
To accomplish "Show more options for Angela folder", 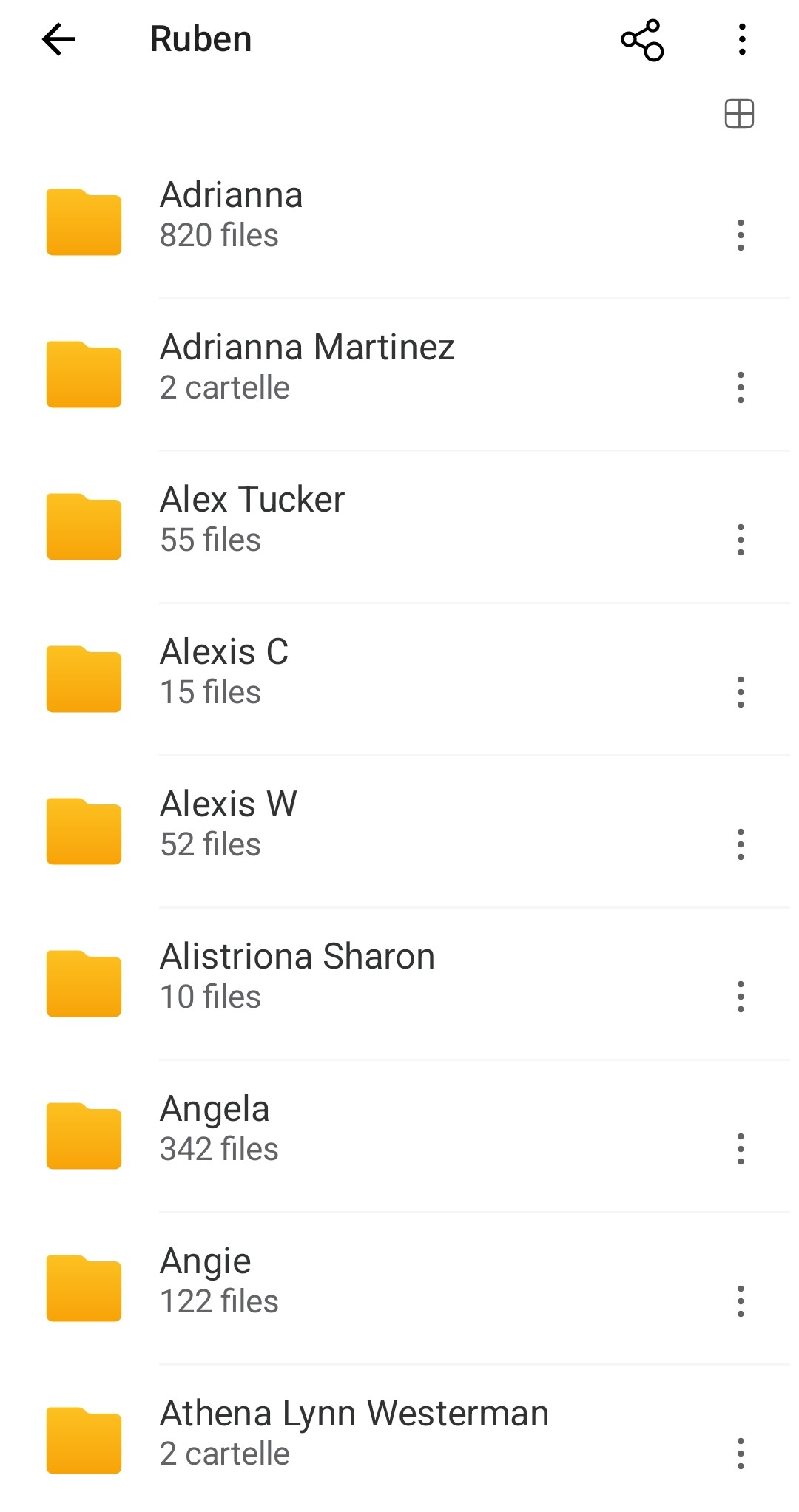I will click(x=741, y=1149).
